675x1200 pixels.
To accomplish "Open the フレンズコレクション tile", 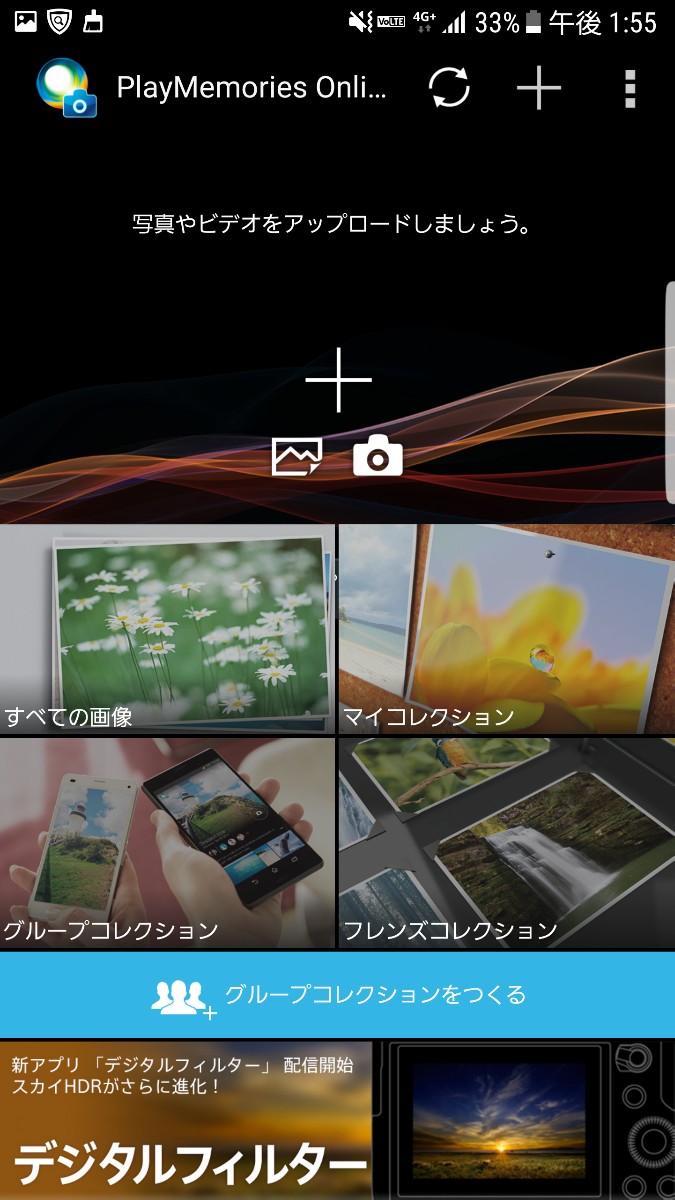I will pyautogui.click(x=507, y=843).
